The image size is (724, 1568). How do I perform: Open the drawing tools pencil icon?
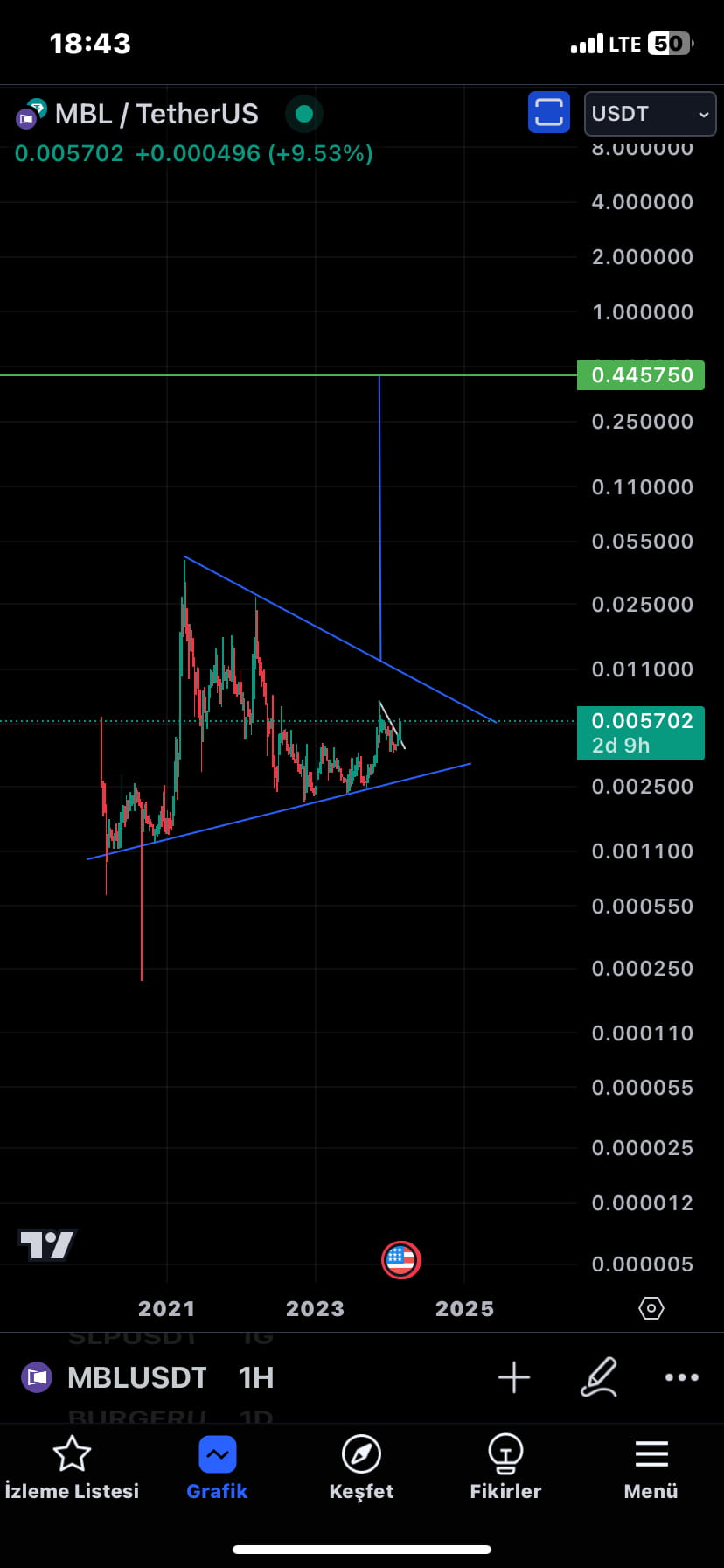(x=600, y=1377)
